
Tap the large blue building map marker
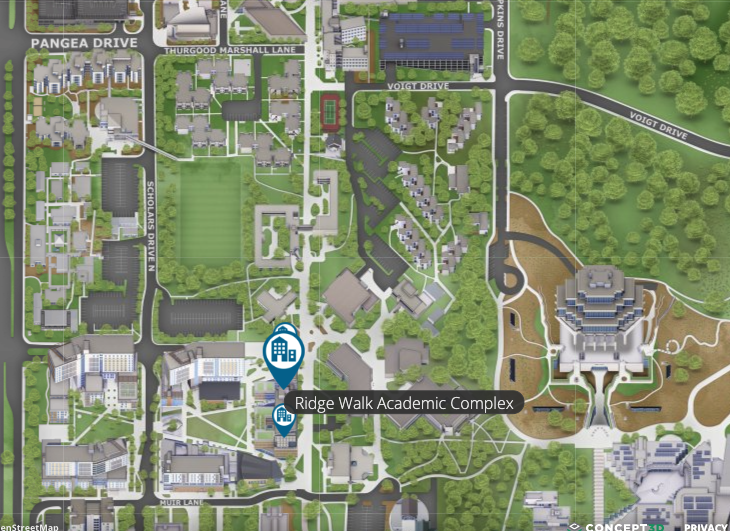282,351
